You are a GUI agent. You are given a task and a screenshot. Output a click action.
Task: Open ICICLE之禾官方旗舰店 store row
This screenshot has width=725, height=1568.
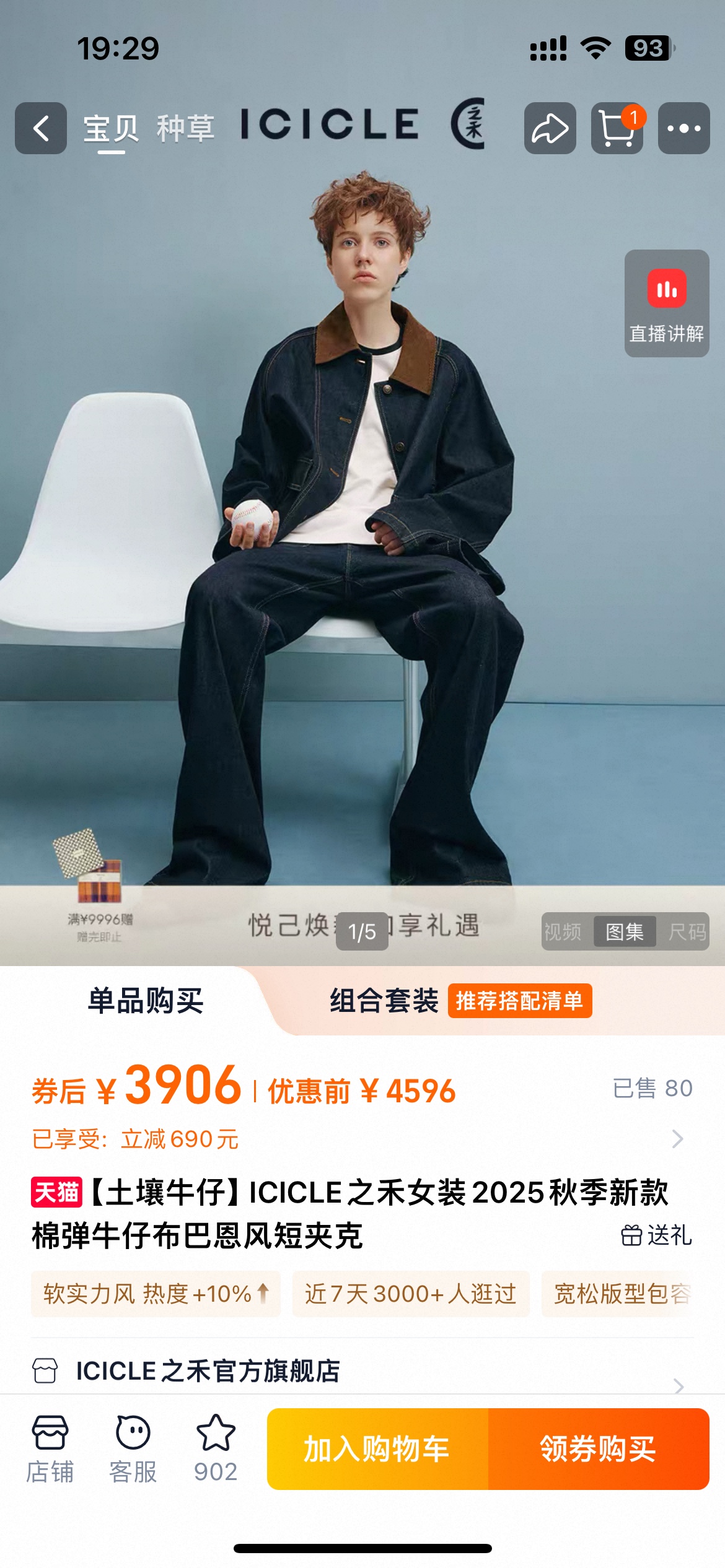point(359,1371)
